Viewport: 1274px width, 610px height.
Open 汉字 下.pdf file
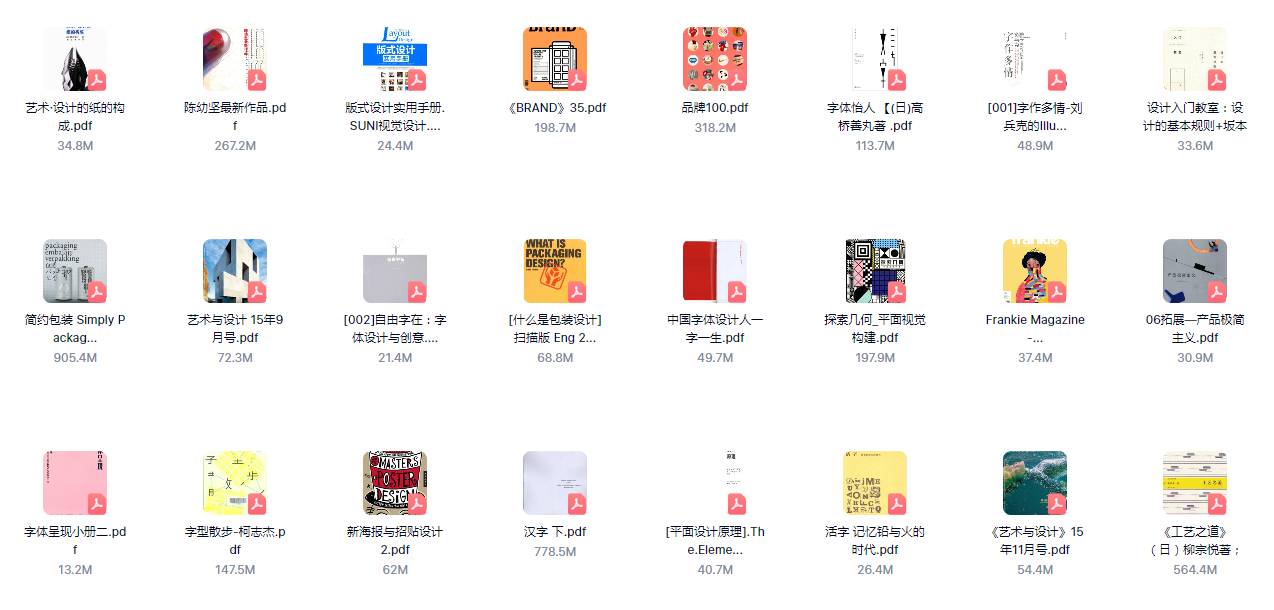pos(555,483)
